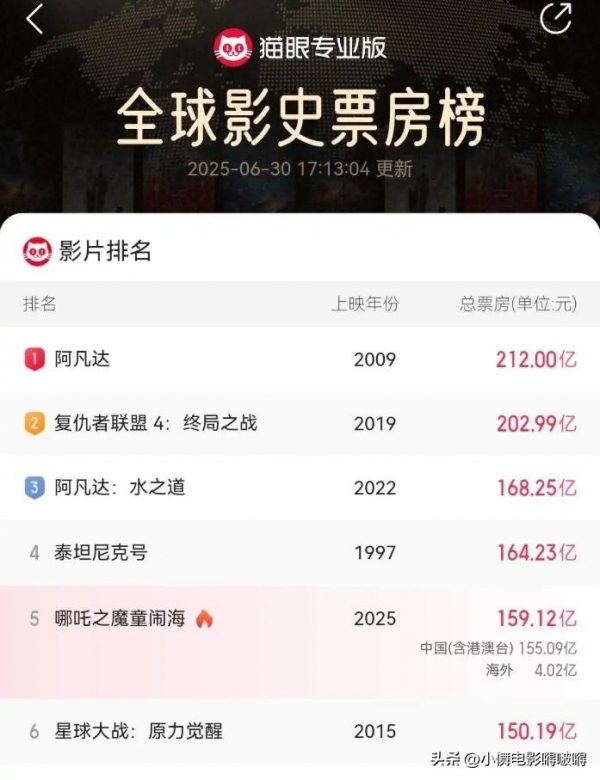
Task: Open the 阿凡达:水之道 film row
Action: click(x=300, y=488)
